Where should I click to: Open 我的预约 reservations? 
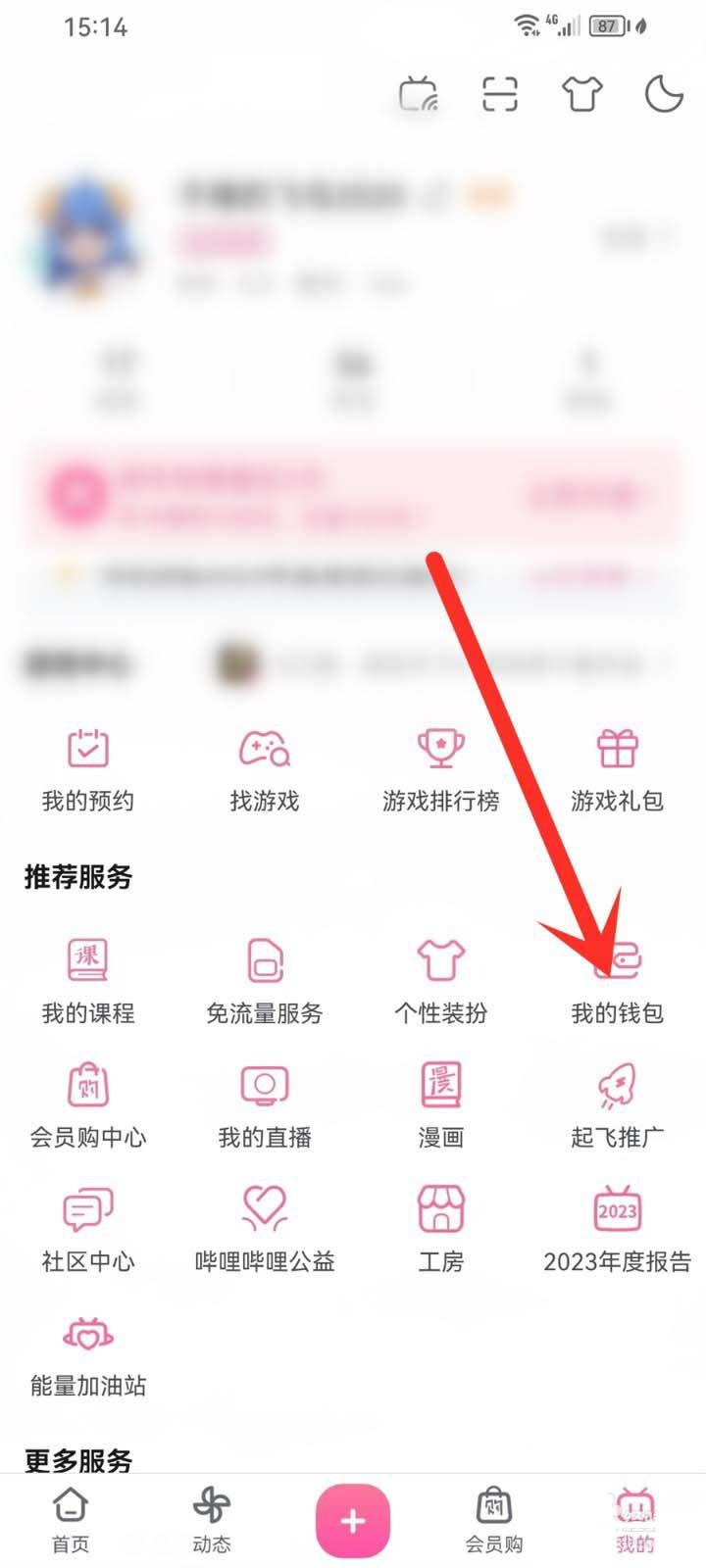[88, 769]
